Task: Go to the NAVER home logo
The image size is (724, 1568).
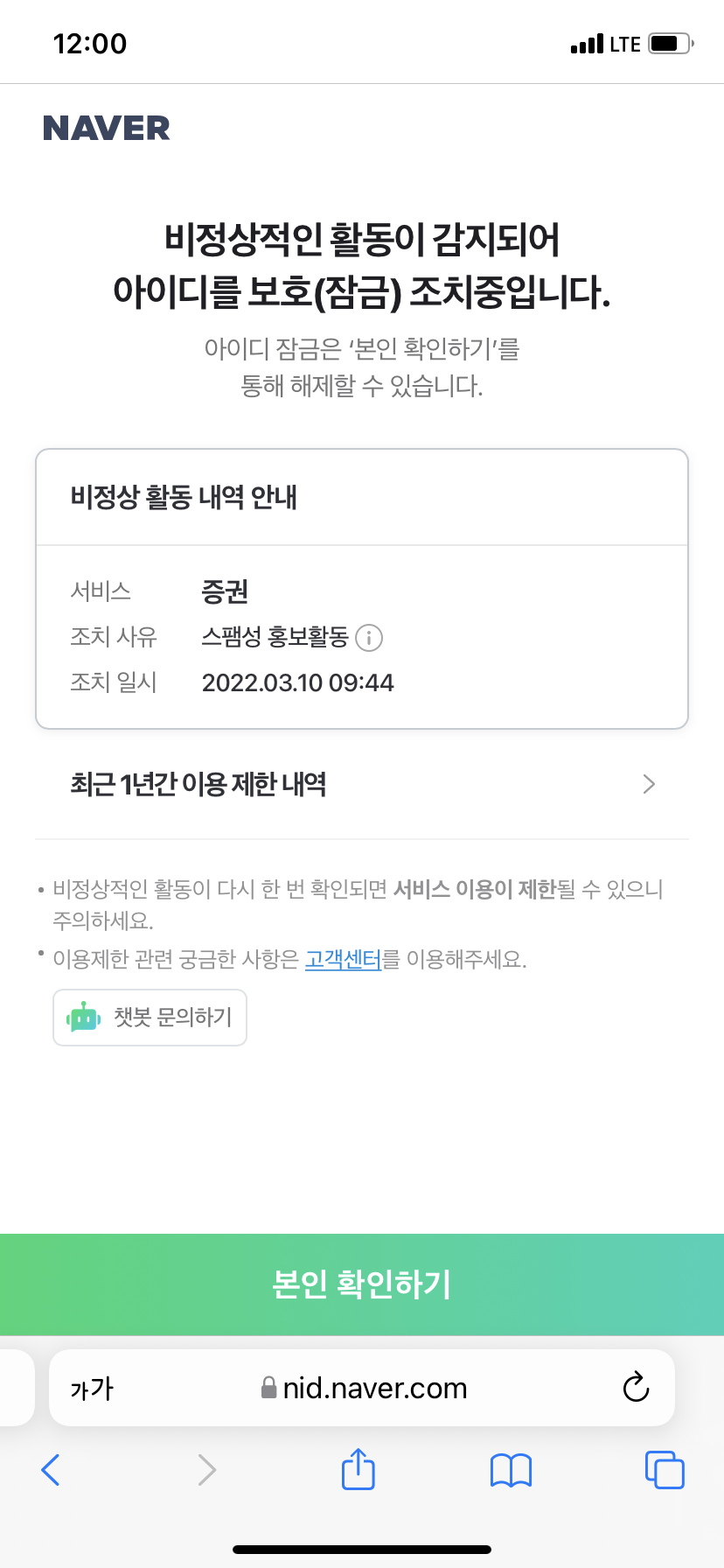Action: (107, 129)
